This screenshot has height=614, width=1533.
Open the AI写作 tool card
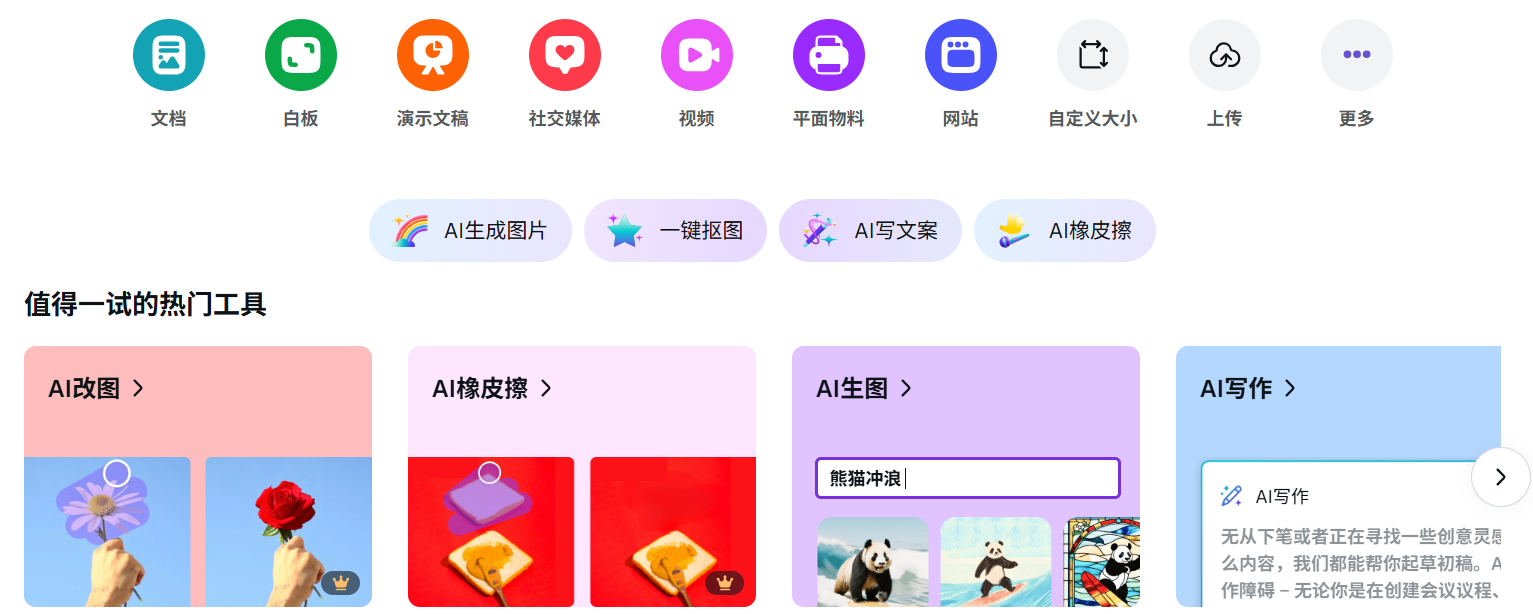click(x=1248, y=389)
